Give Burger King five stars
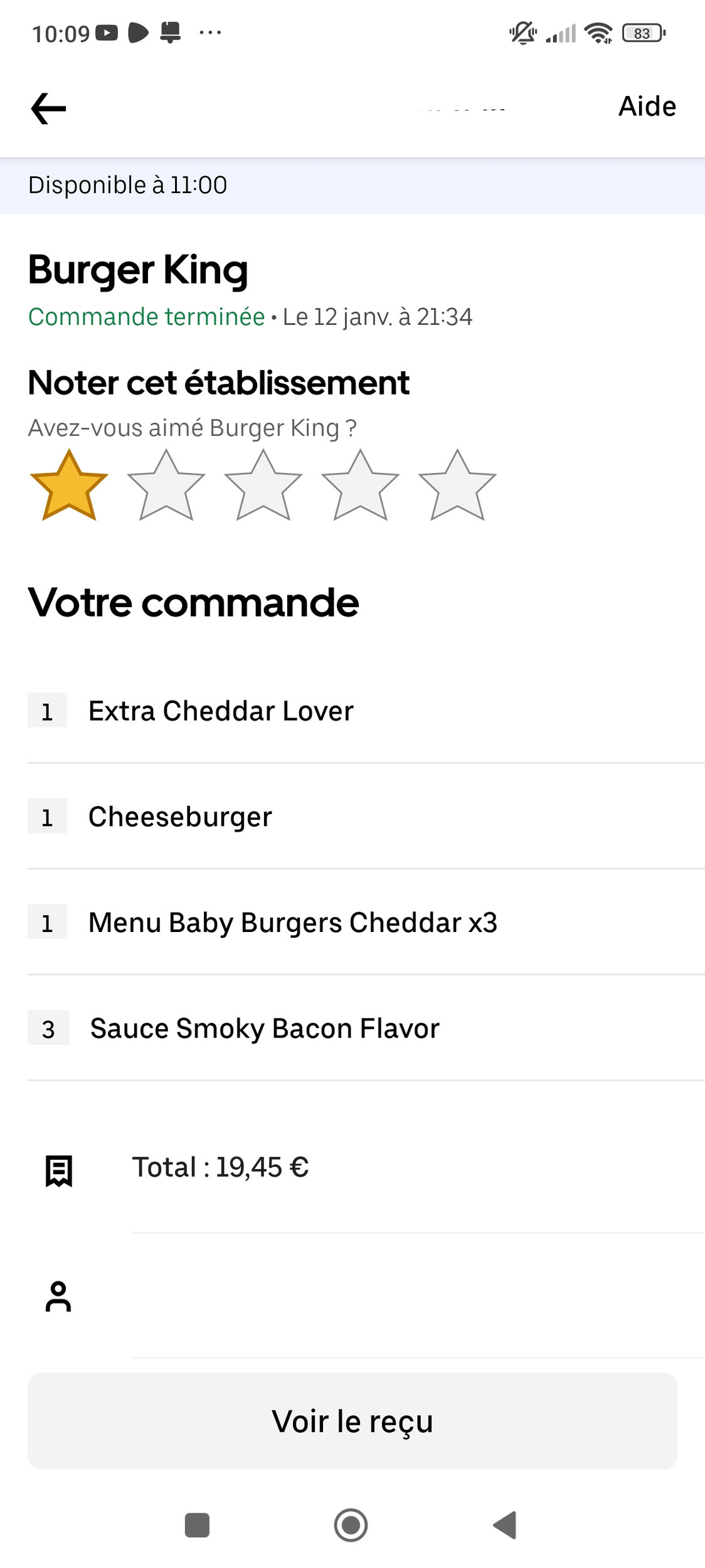The width and height of the screenshot is (705, 1568). click(x=457, y=487)
